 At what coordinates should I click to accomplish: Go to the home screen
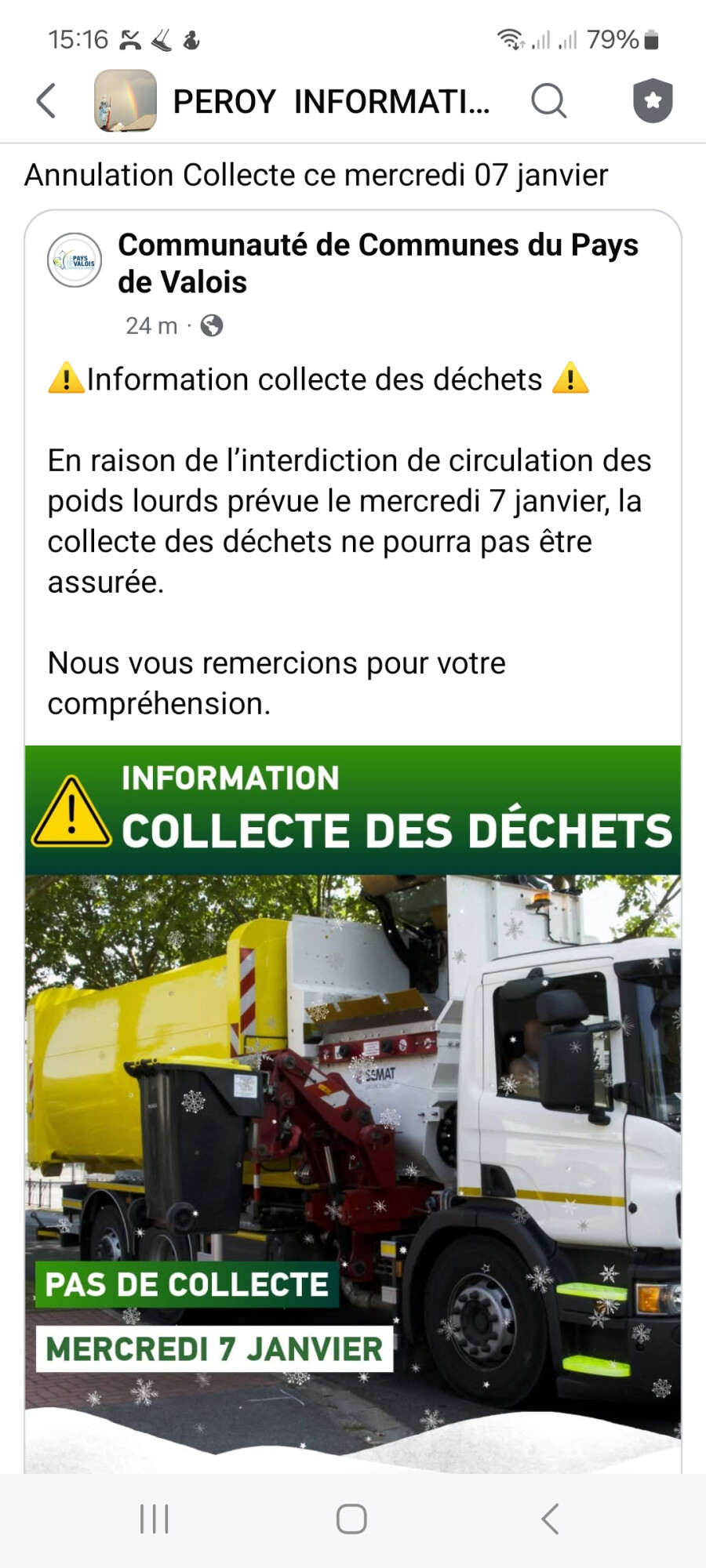[x=351, y=1519]
